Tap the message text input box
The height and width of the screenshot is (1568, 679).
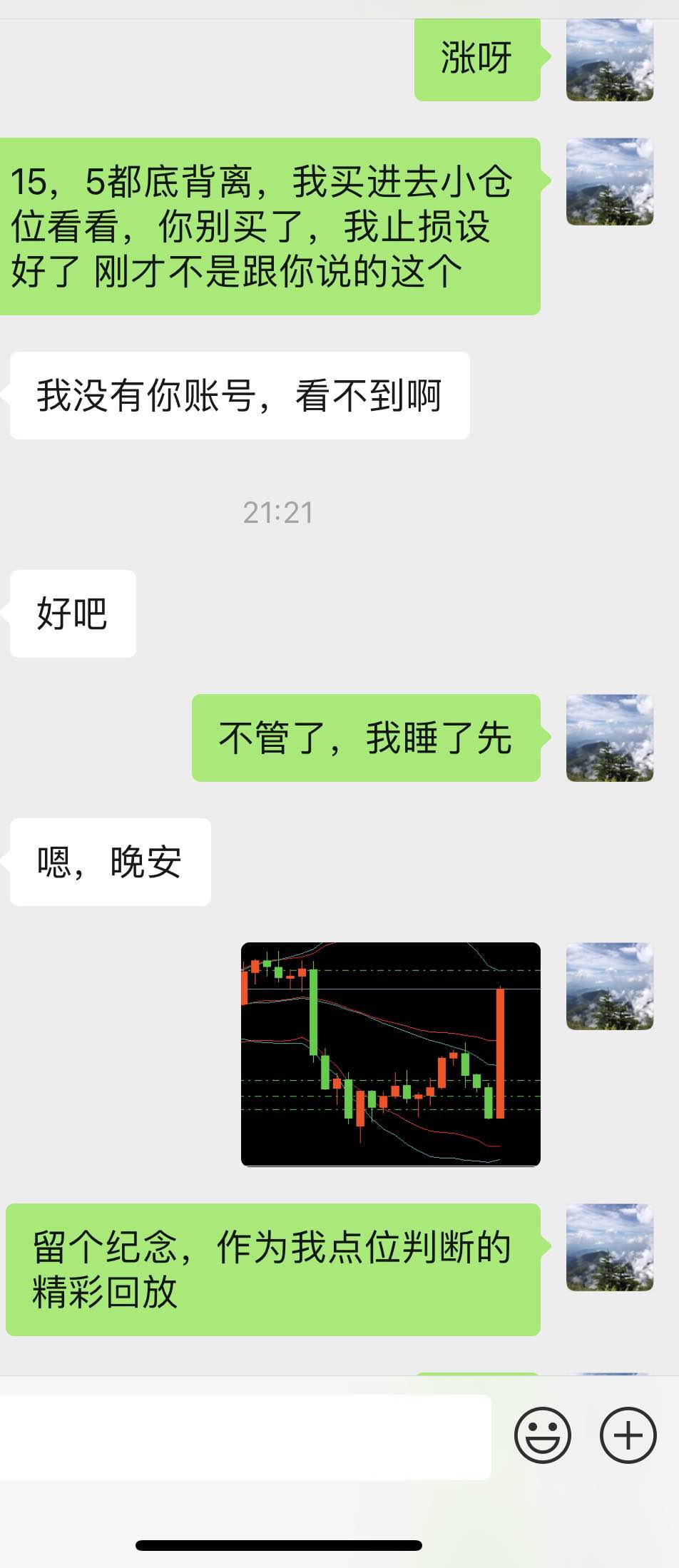[x=245, y=1437]
